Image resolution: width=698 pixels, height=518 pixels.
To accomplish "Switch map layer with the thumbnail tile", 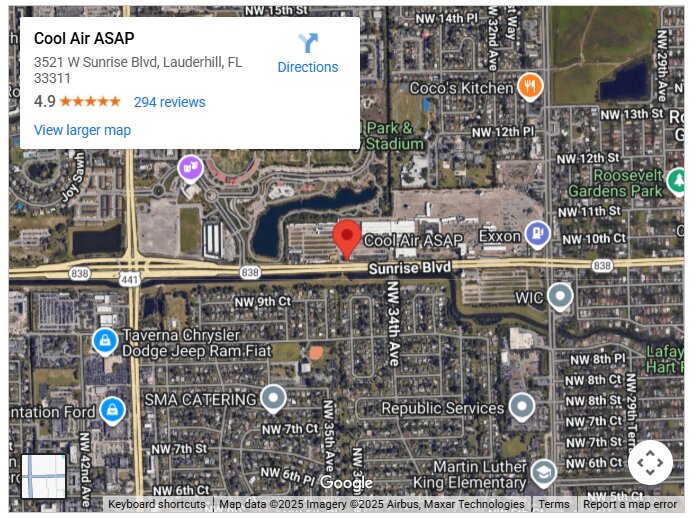I will pyautogui.click(x=44, y=476).
